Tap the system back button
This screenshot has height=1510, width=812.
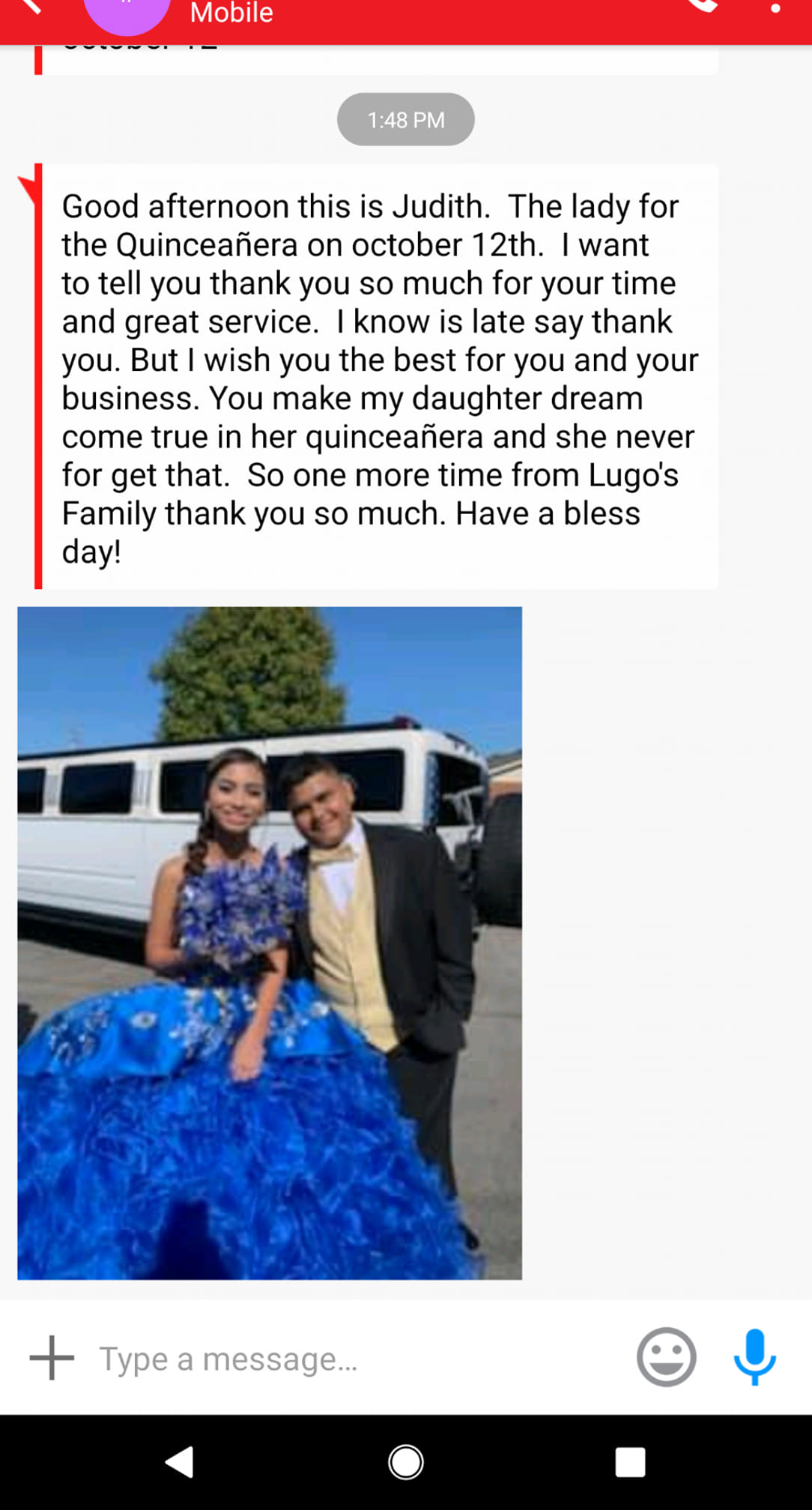point(180,1461)
